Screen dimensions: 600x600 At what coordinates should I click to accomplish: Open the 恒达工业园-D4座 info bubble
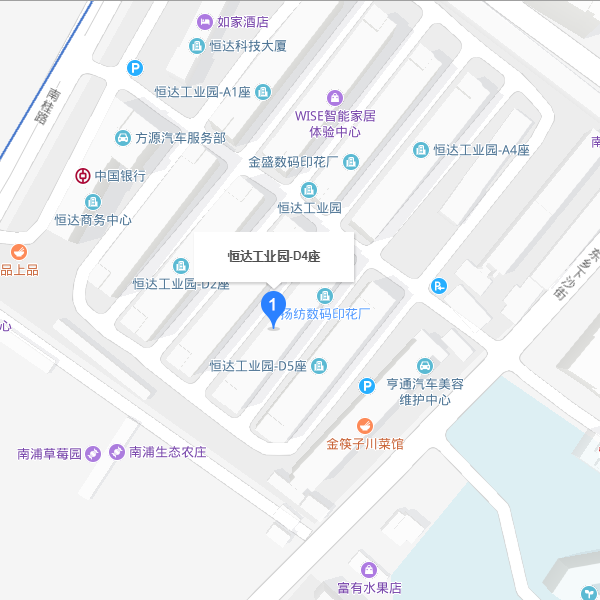pos(274,257)
